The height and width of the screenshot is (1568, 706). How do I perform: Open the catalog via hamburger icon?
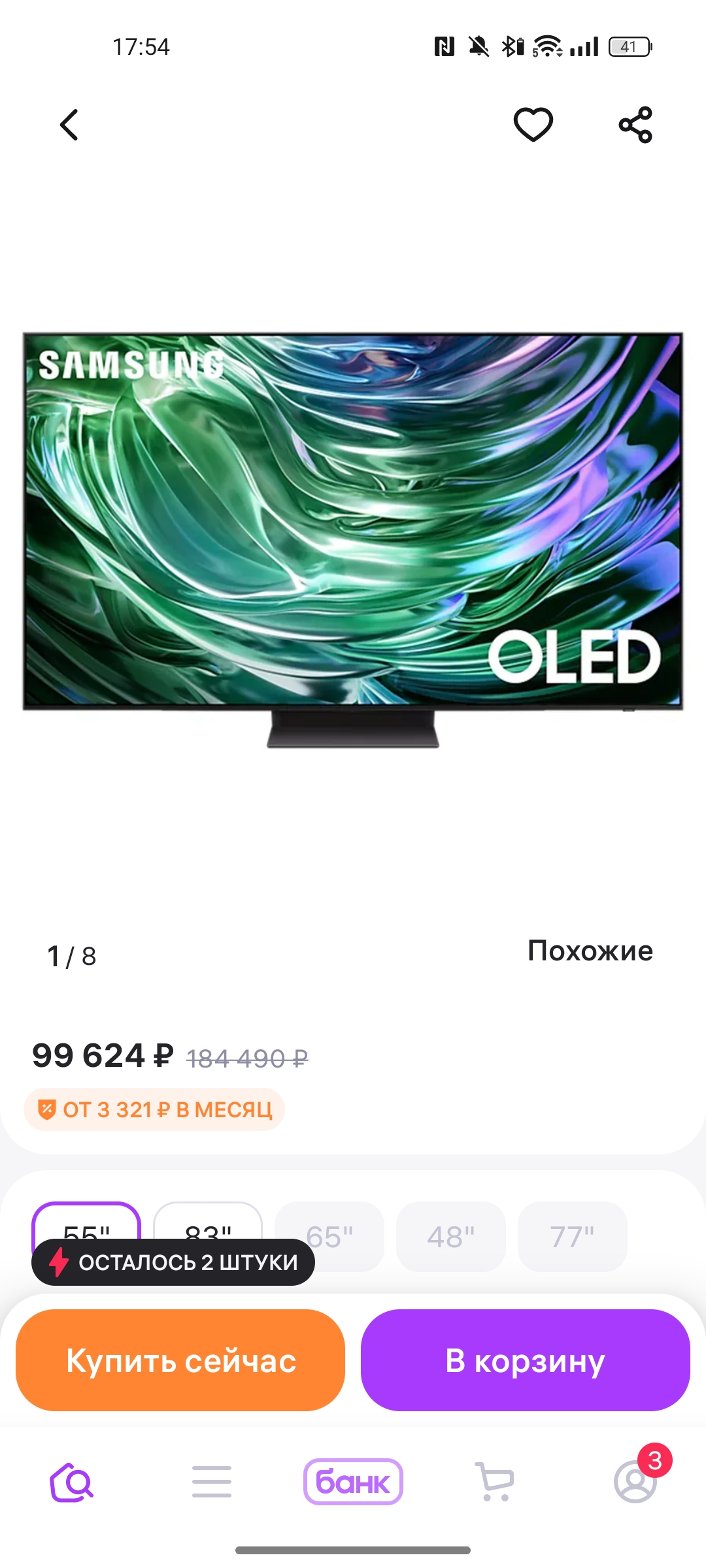coord(212,1482)
